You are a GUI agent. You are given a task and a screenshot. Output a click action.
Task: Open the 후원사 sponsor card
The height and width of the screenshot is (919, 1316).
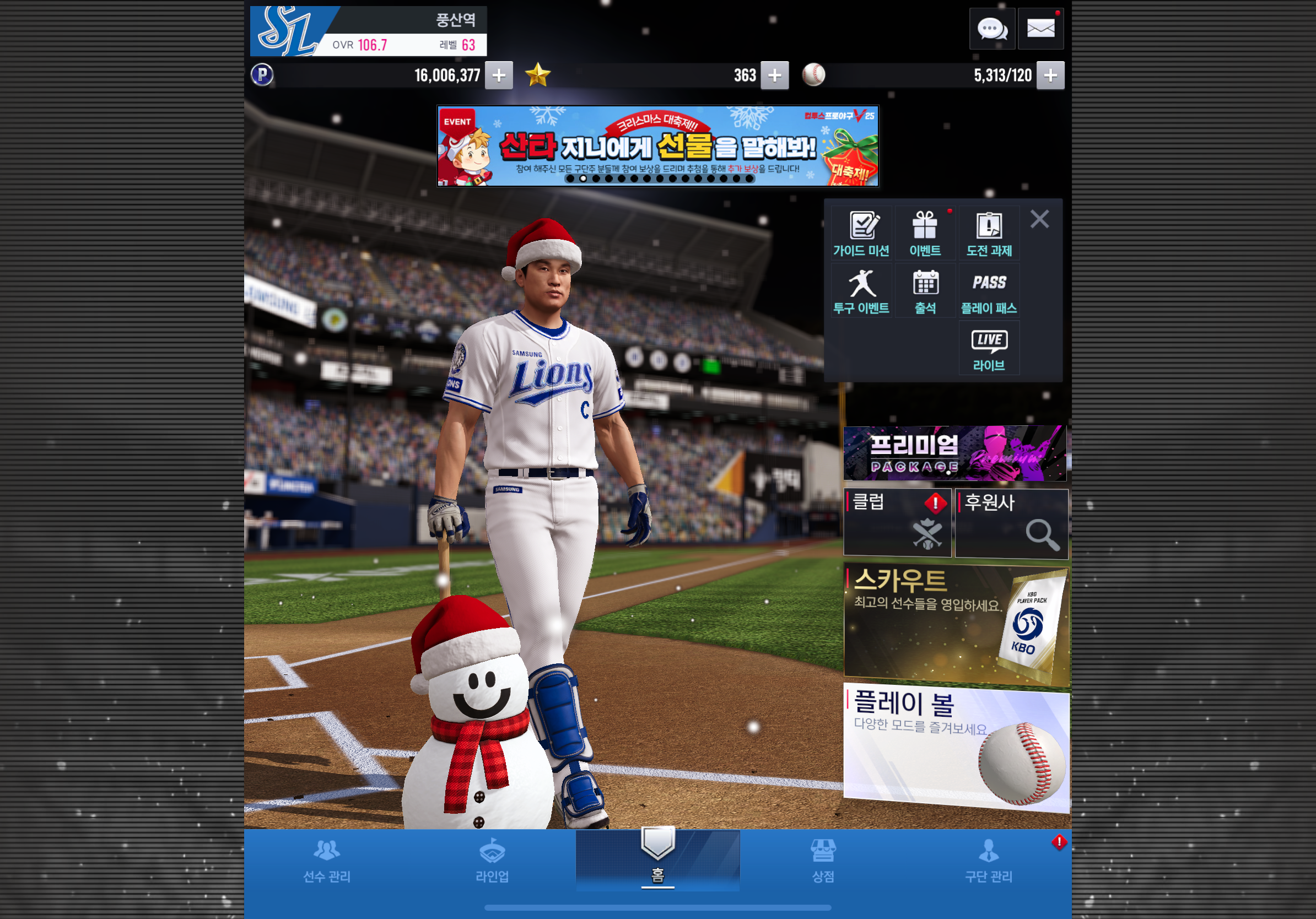tap(1011, 522)
